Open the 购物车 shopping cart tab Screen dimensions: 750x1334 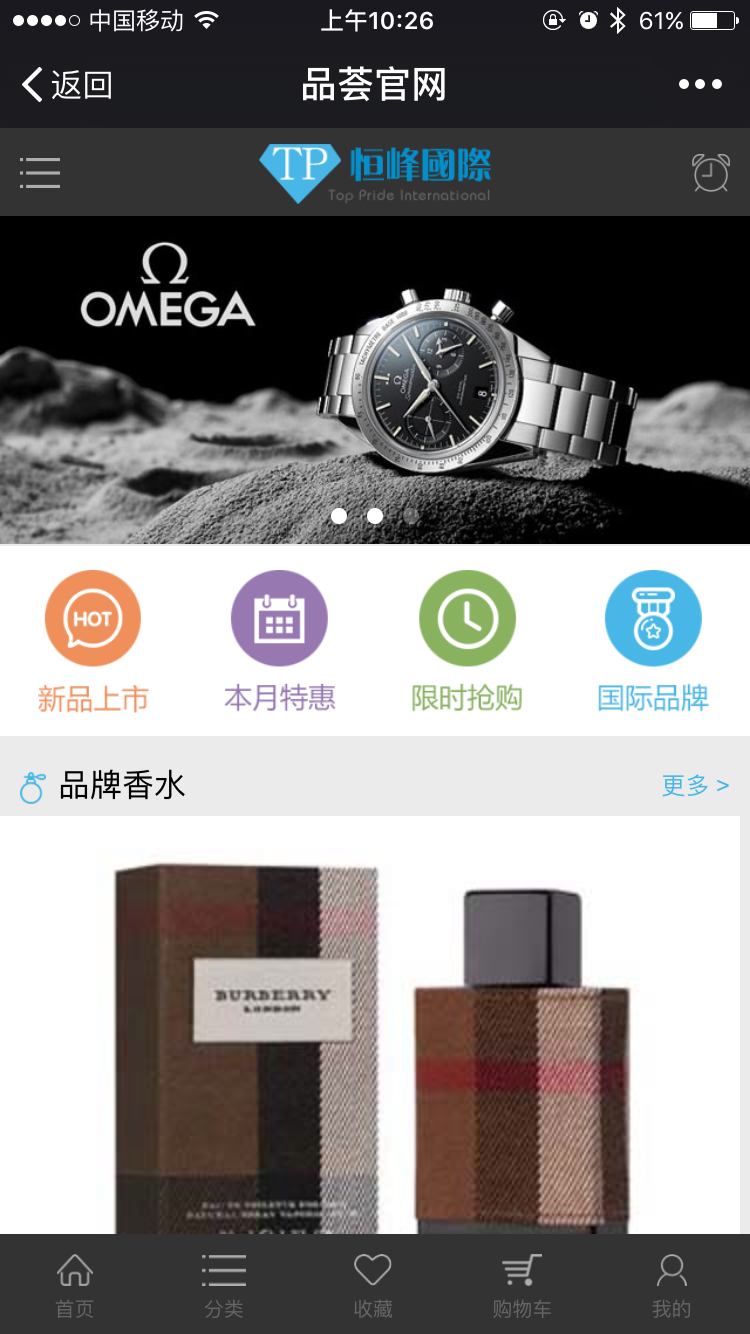click(522, 1286)
